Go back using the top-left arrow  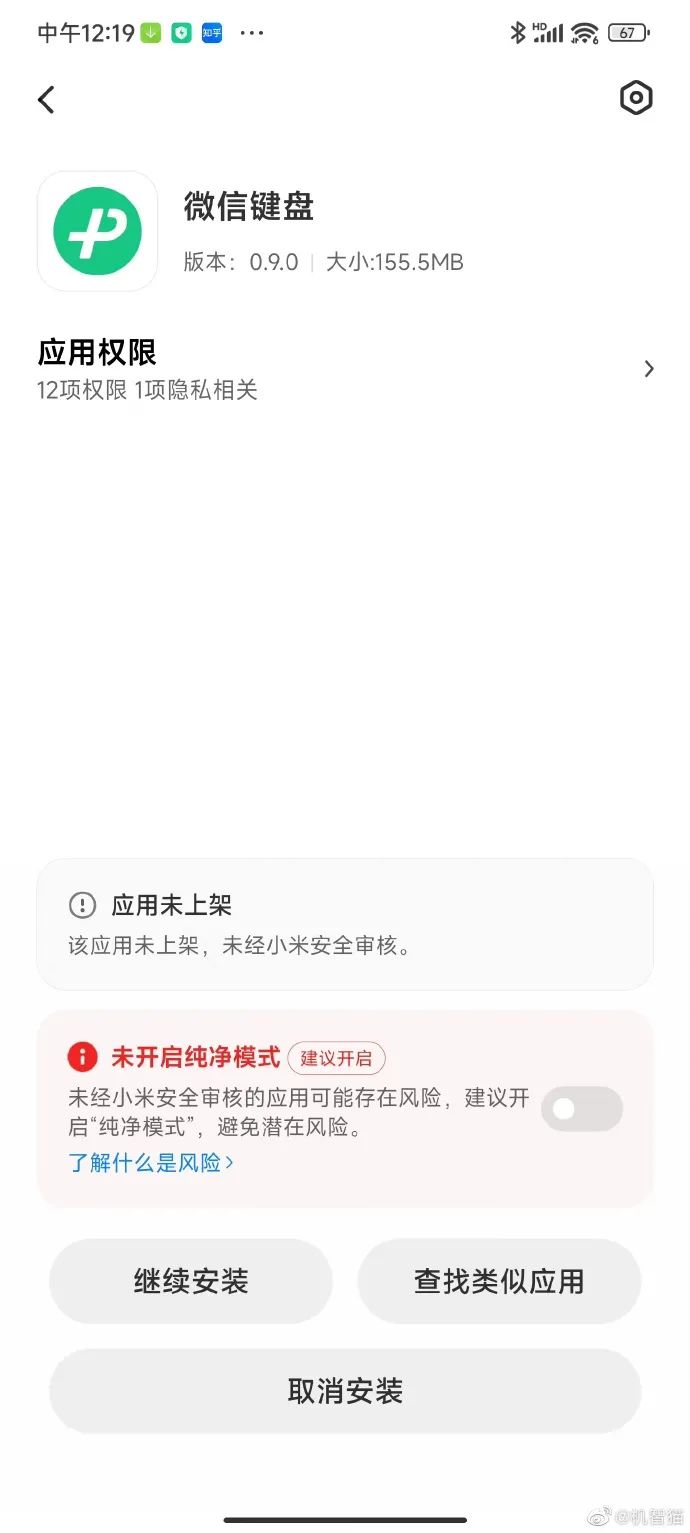(x=46, y=99)
